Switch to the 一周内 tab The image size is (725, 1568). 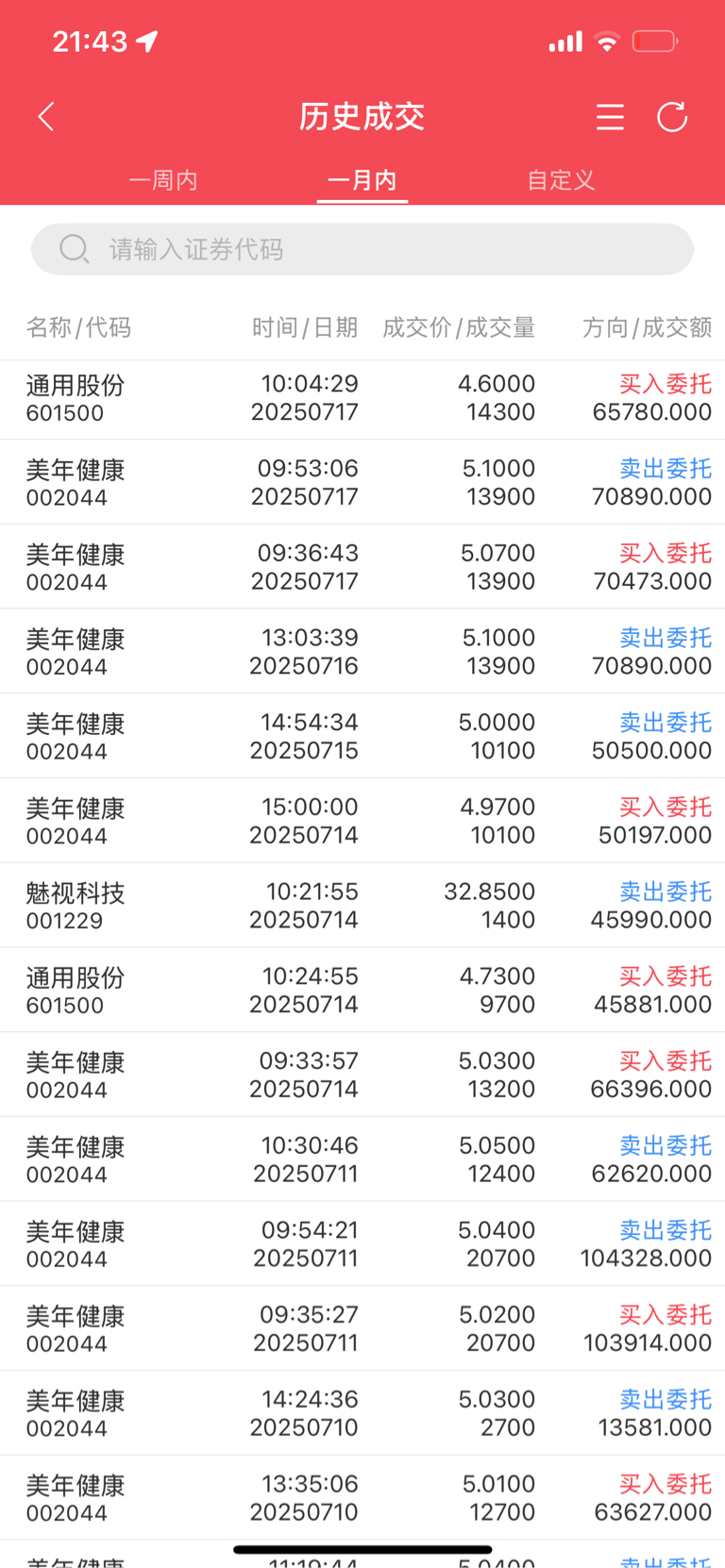(163, 180)
